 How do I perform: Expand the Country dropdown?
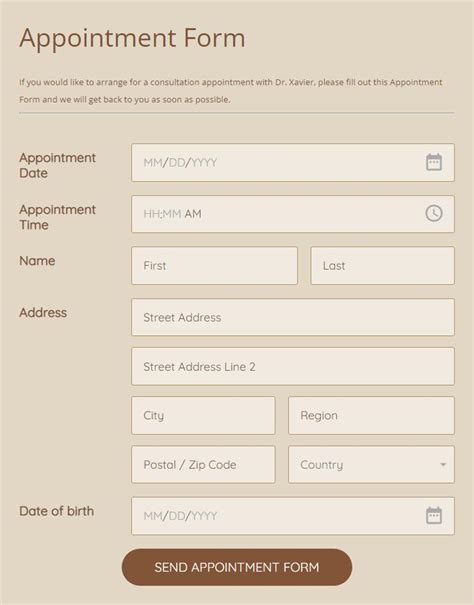371,465
